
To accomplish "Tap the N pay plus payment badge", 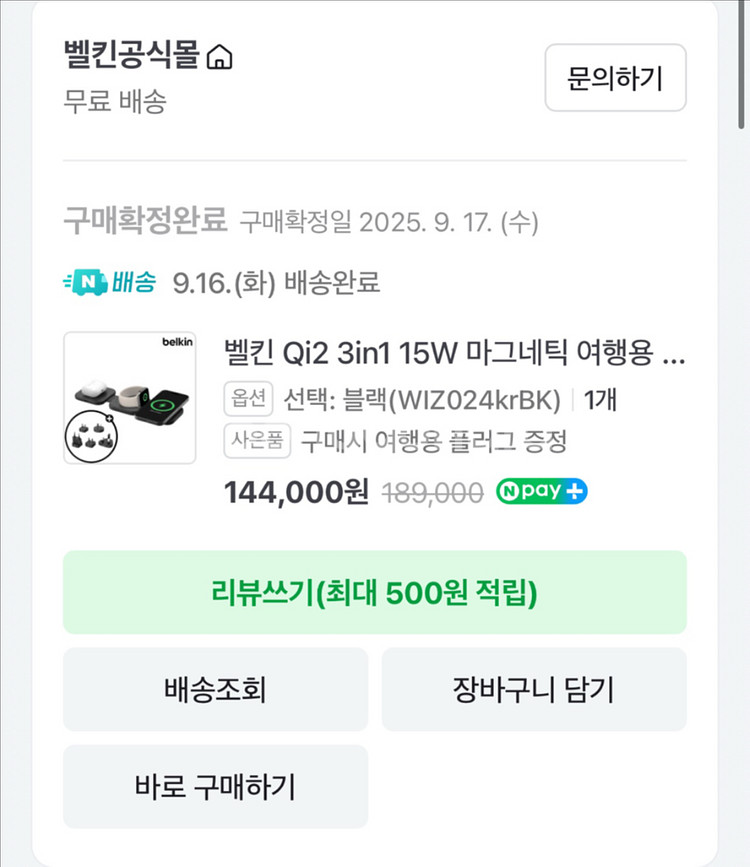I will tap(541, 491).
